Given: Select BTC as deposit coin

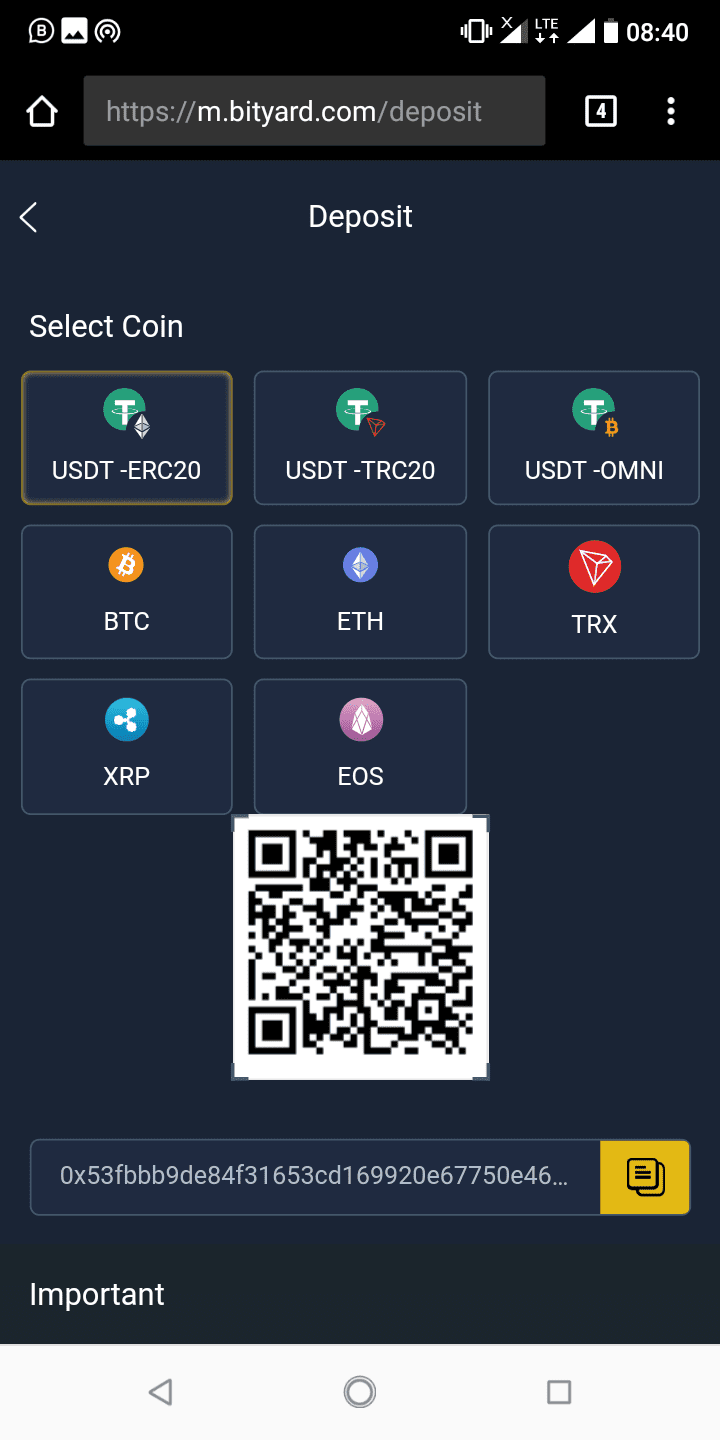Looking at the screenshot, I should (x=127, y=592).
